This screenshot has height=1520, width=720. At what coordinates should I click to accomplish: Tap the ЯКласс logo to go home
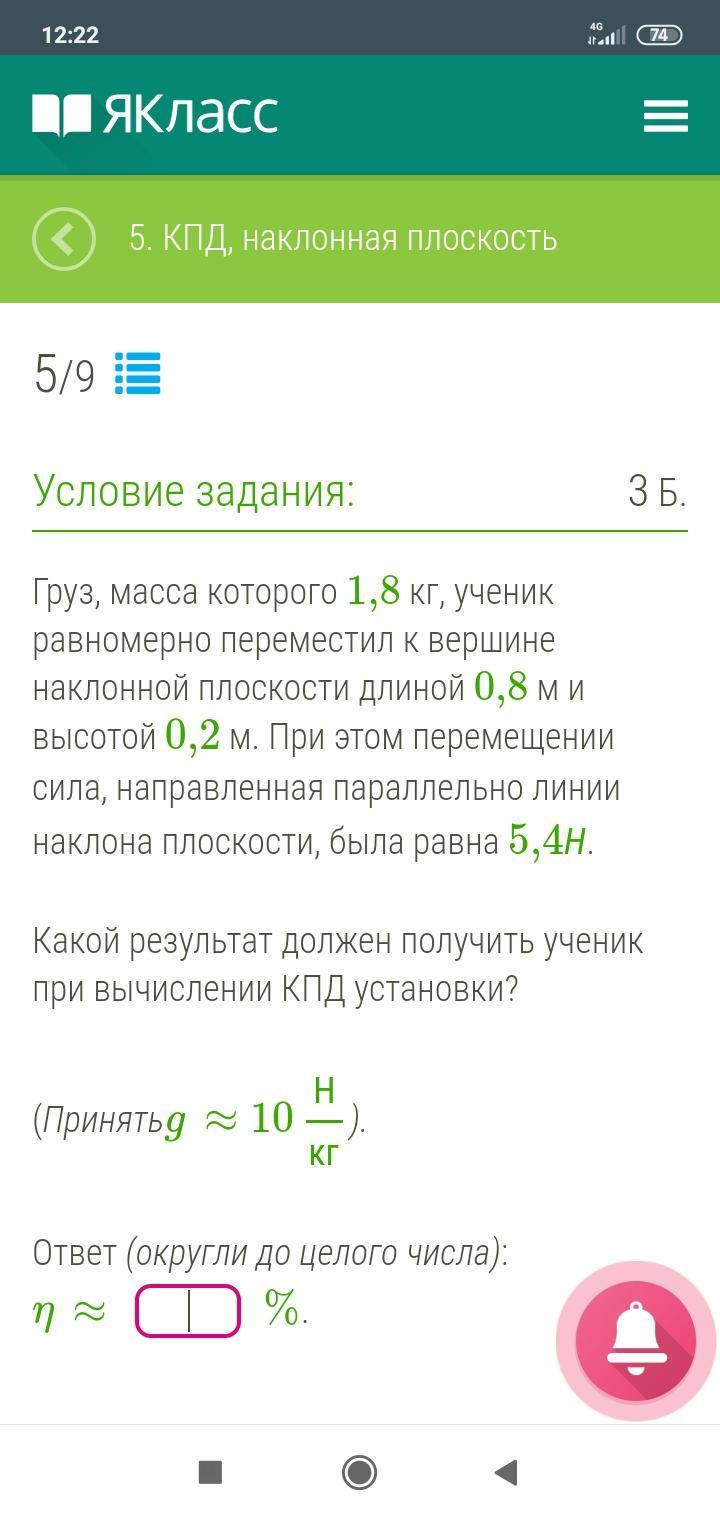click(x=155, y=115)
